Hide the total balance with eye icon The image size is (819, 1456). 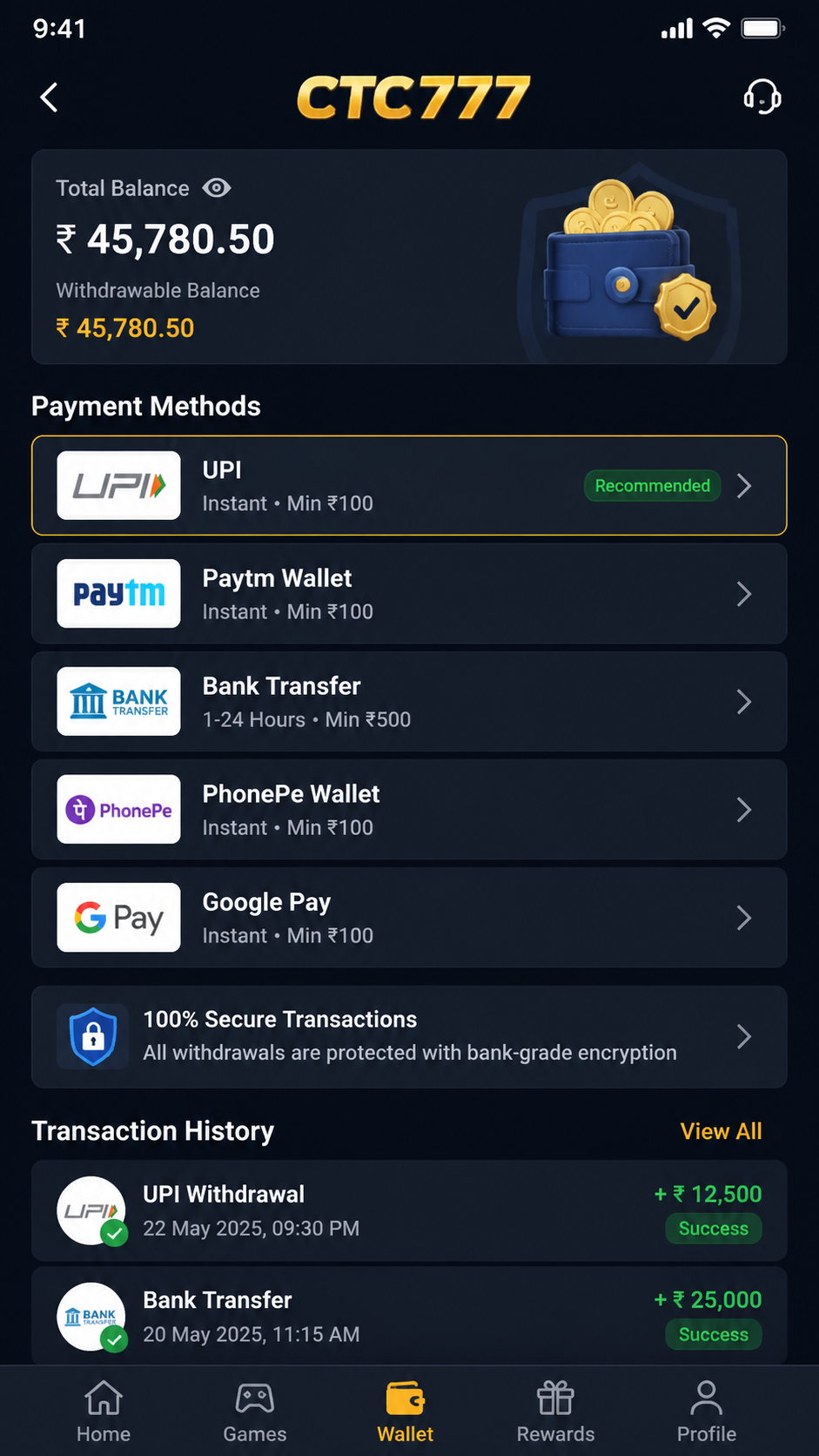217,188
